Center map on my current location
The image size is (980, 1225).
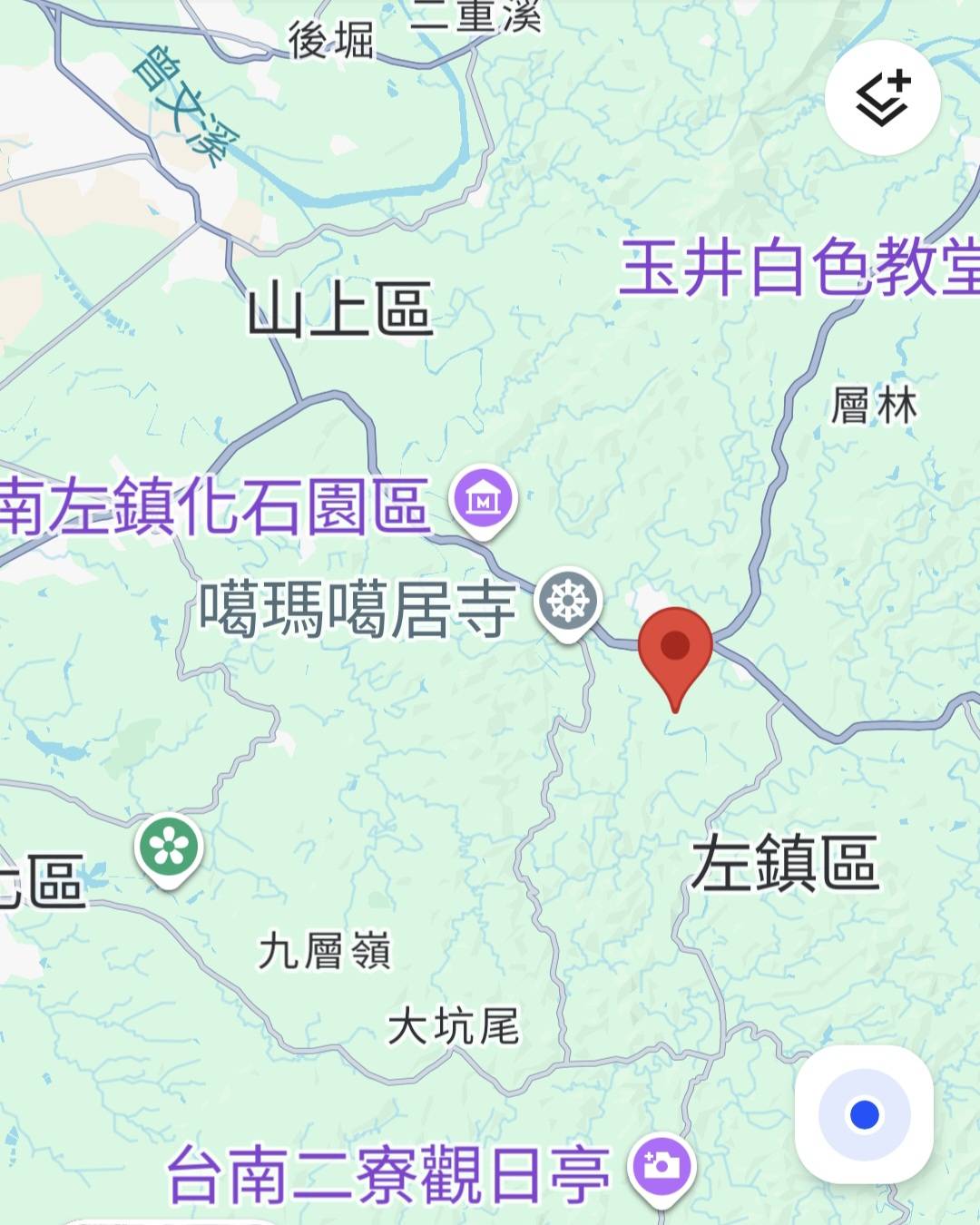864,1113
